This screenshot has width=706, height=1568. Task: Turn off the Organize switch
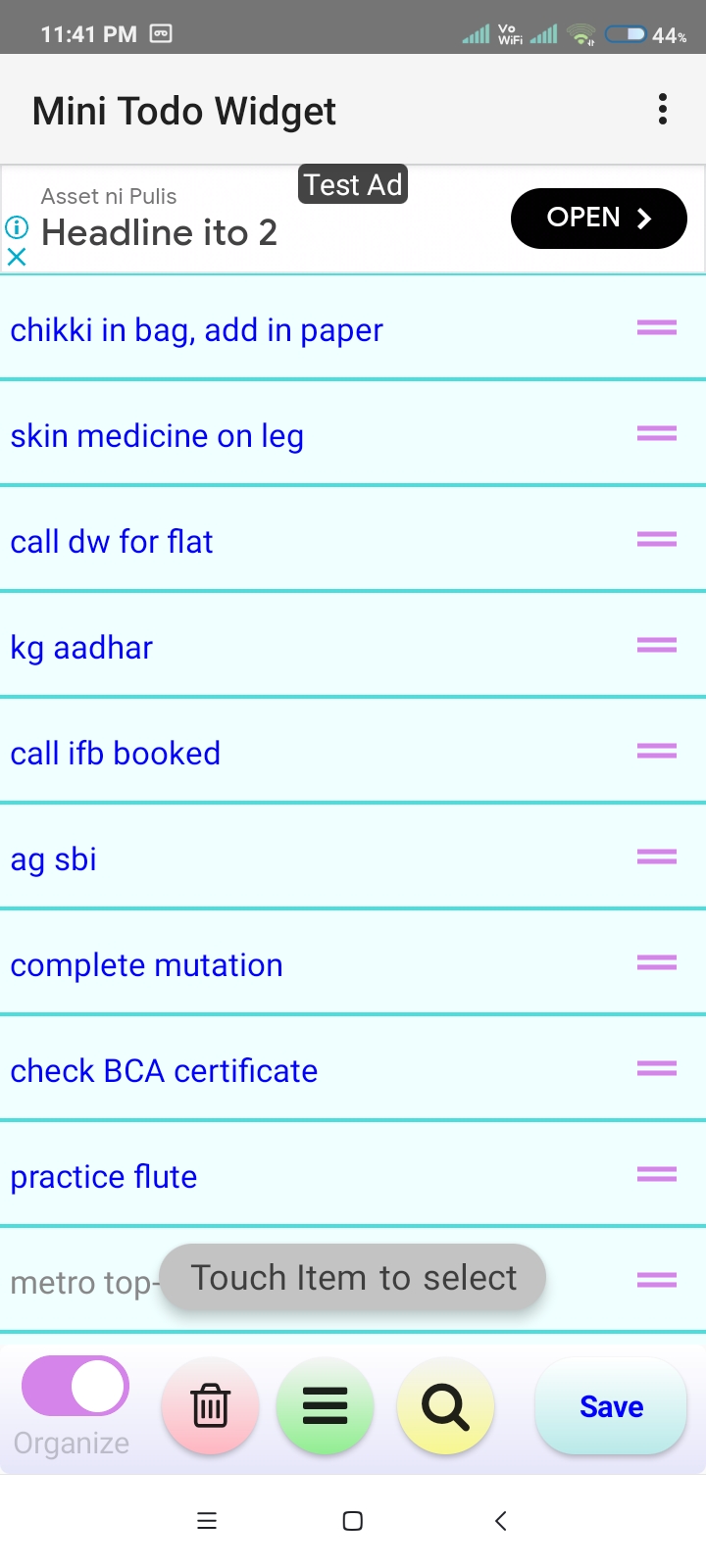coord(76,1387)
